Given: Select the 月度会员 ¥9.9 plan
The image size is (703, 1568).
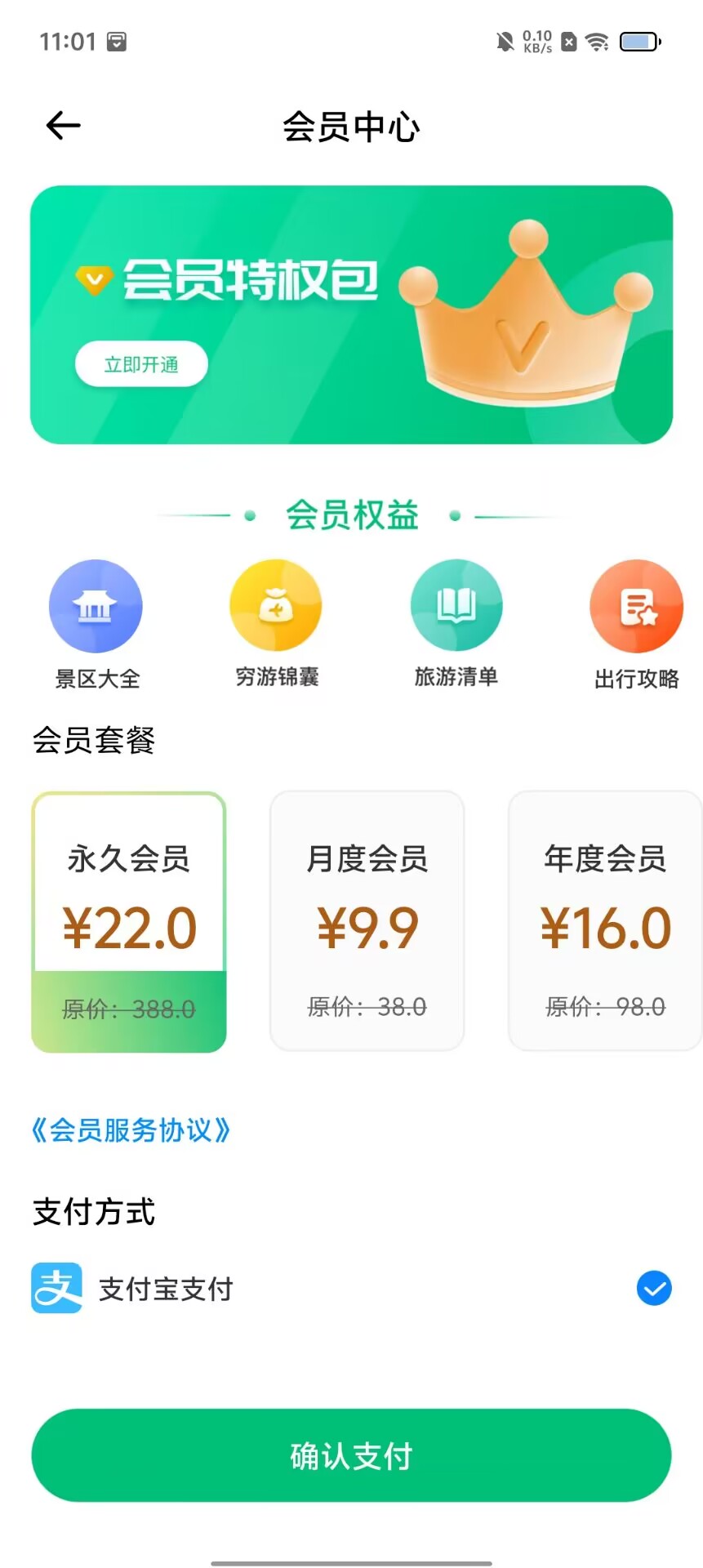Looking at the screenshot, I should tap(367, 921).
